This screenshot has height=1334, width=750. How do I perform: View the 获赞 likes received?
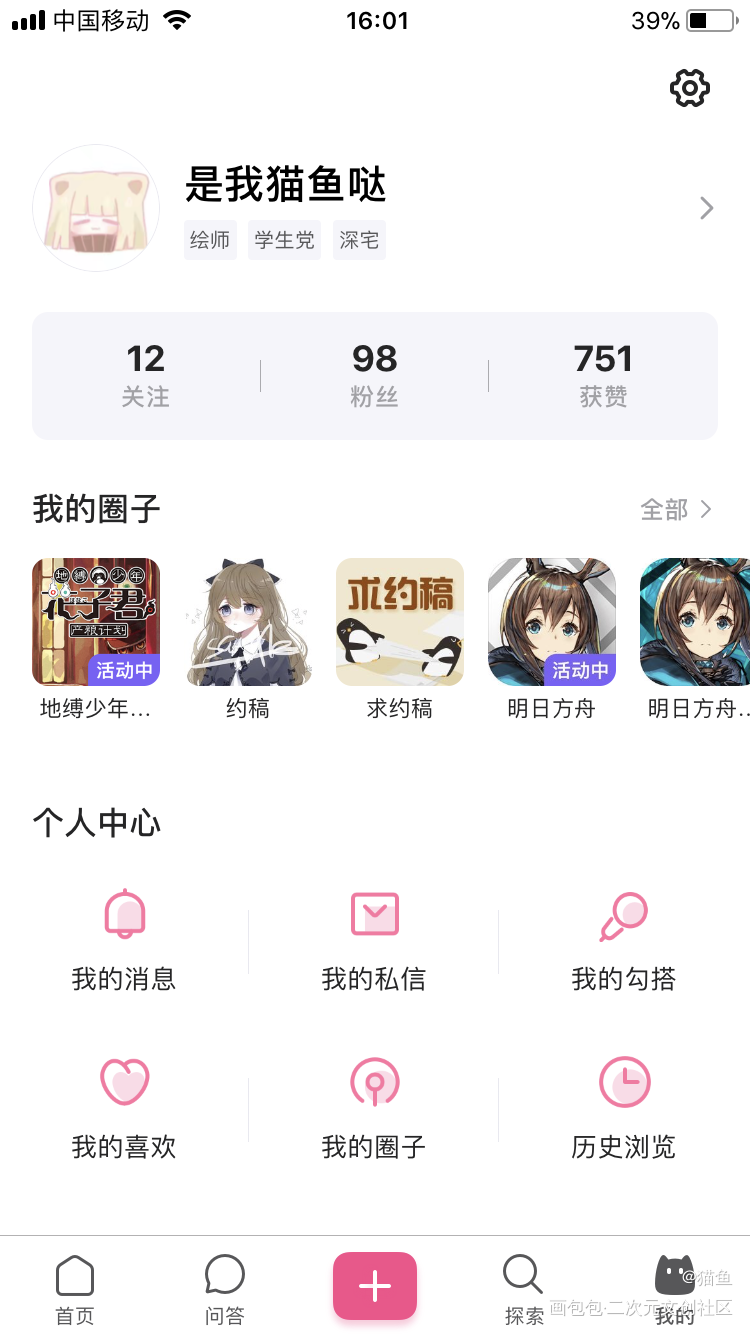click(x=603, y=375)
